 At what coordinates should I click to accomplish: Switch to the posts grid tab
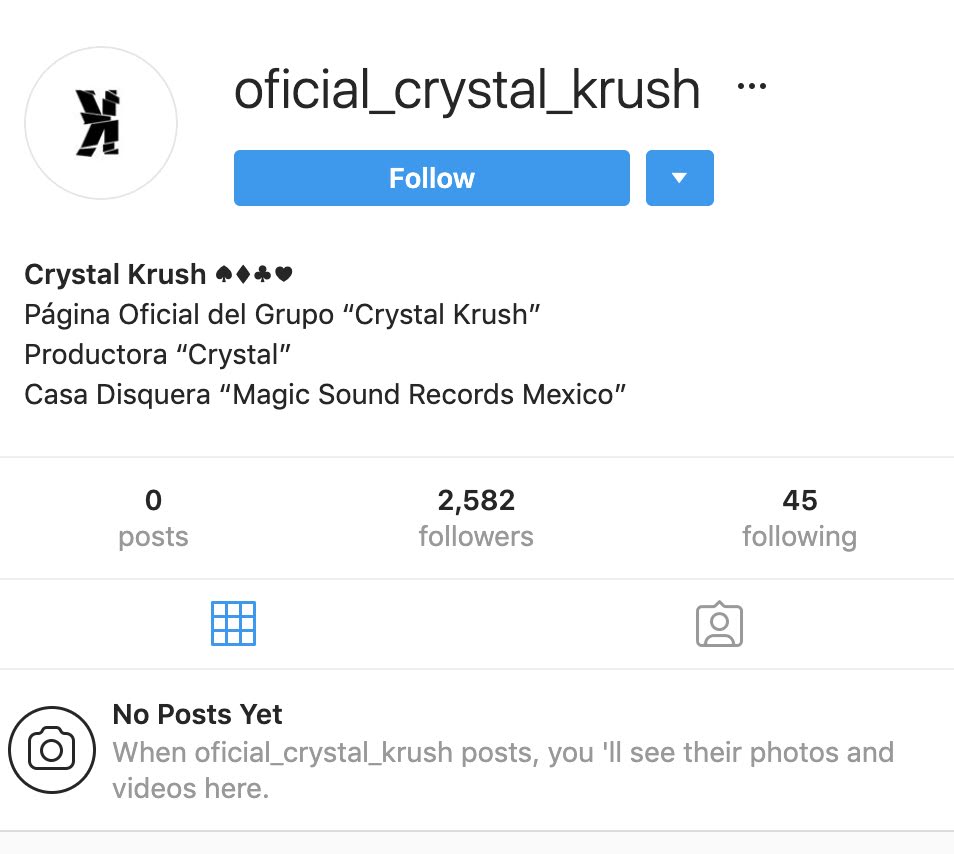pos(234,623)
